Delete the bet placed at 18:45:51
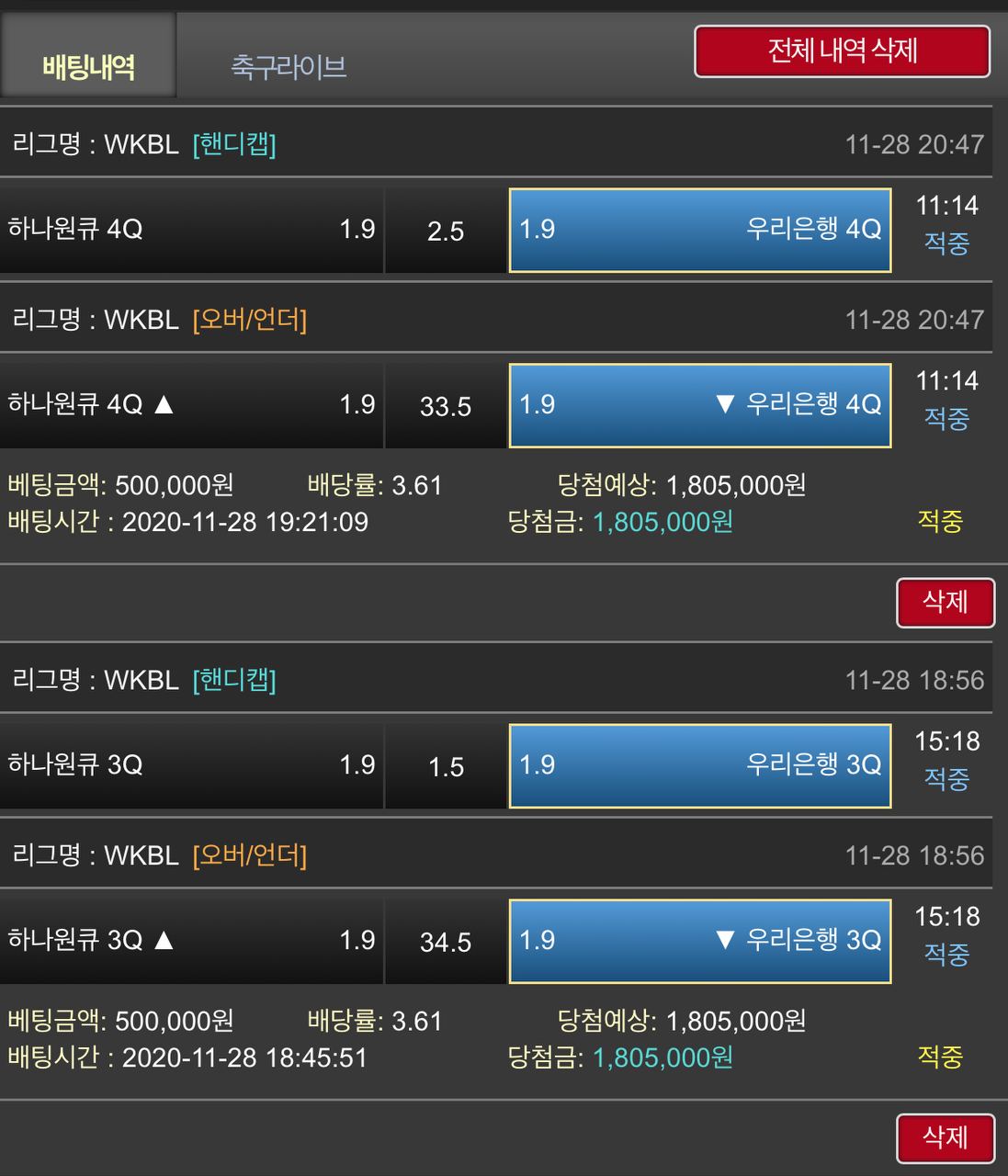The image size is (1008, 1176). (x=945, y=1138)
